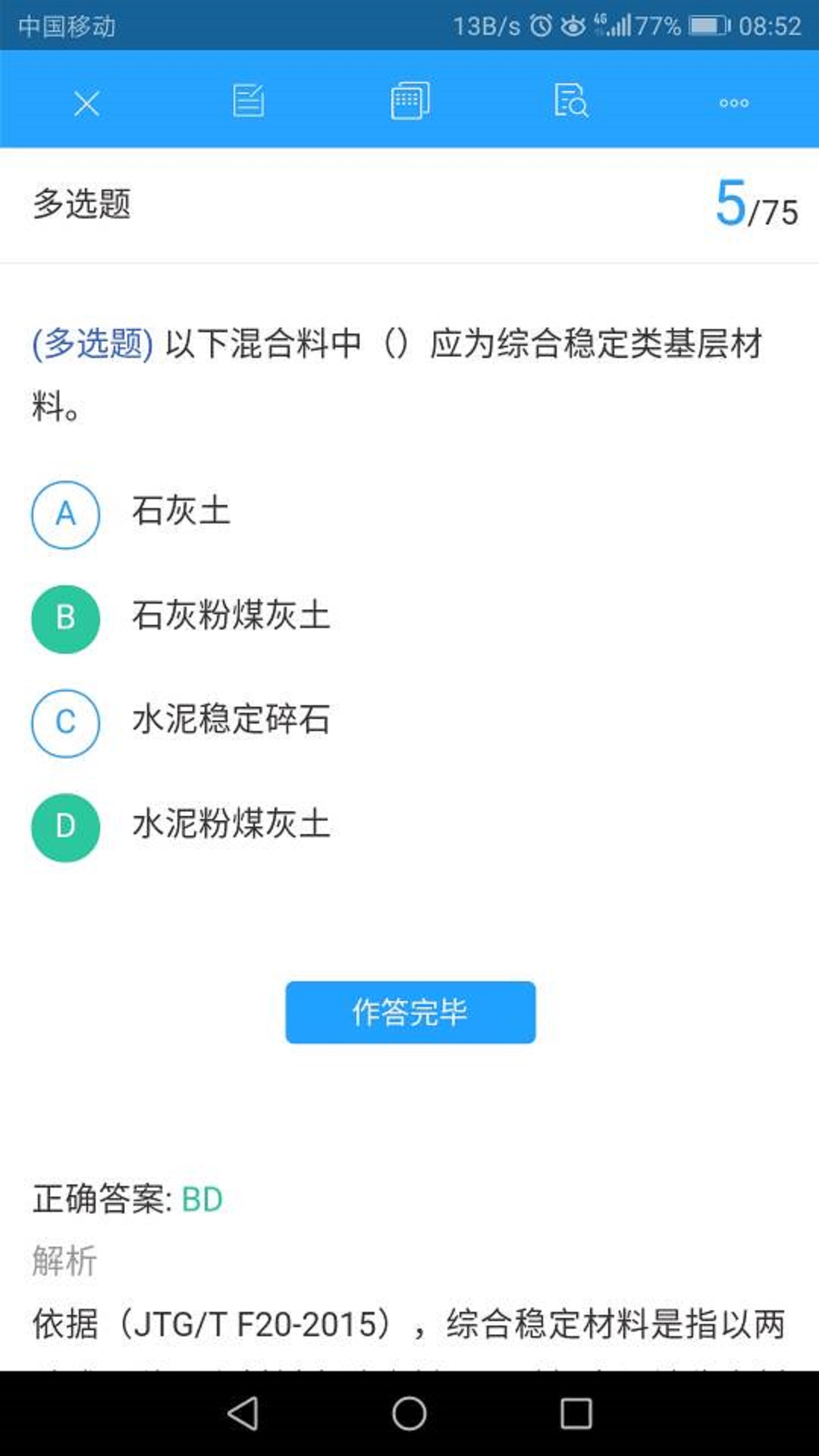Open the notes icon in the toolbar
819x1456 pixels.
point(248,101)
